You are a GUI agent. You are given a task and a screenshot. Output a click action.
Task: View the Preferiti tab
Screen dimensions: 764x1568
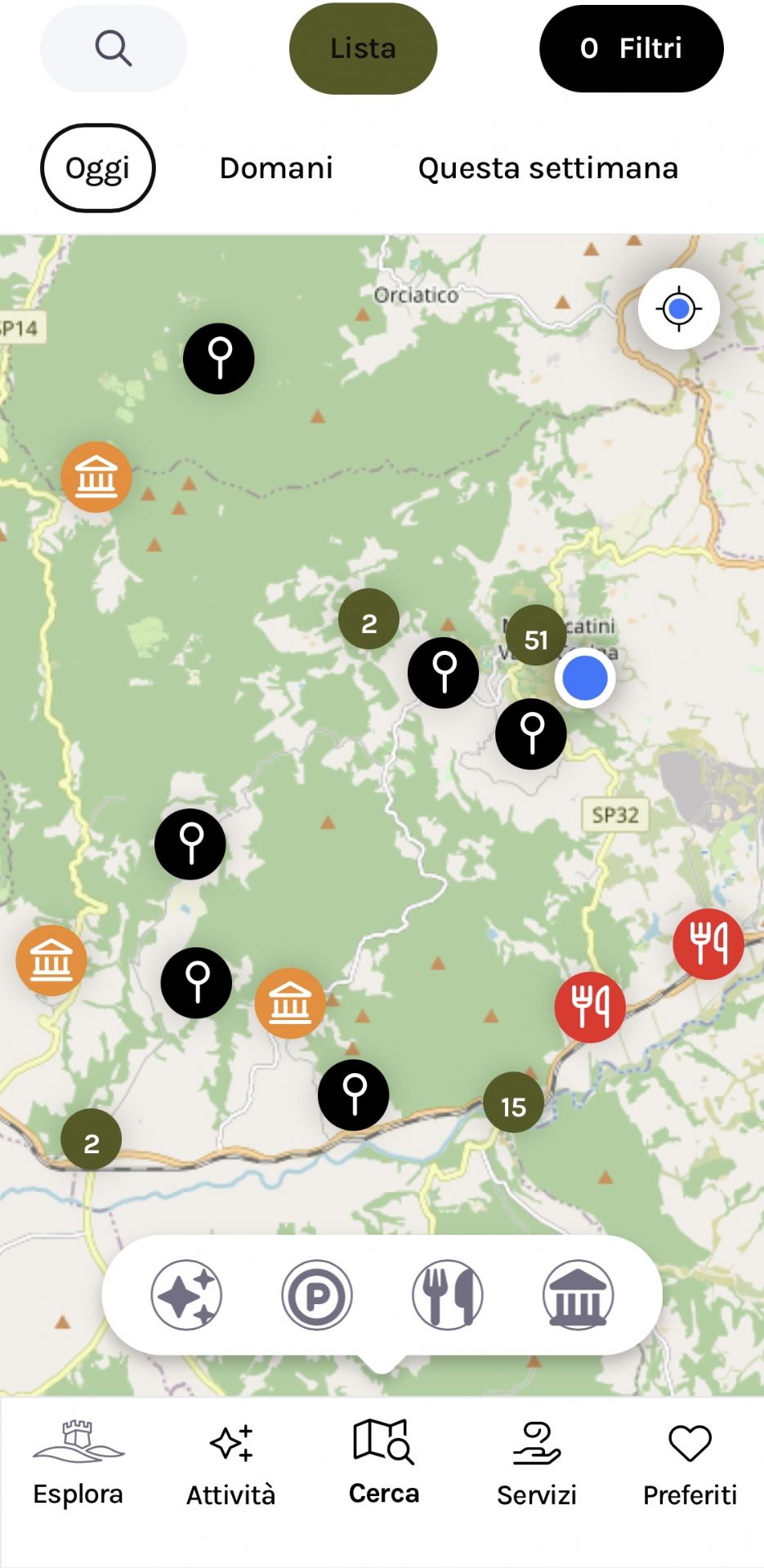point(690,1466)
